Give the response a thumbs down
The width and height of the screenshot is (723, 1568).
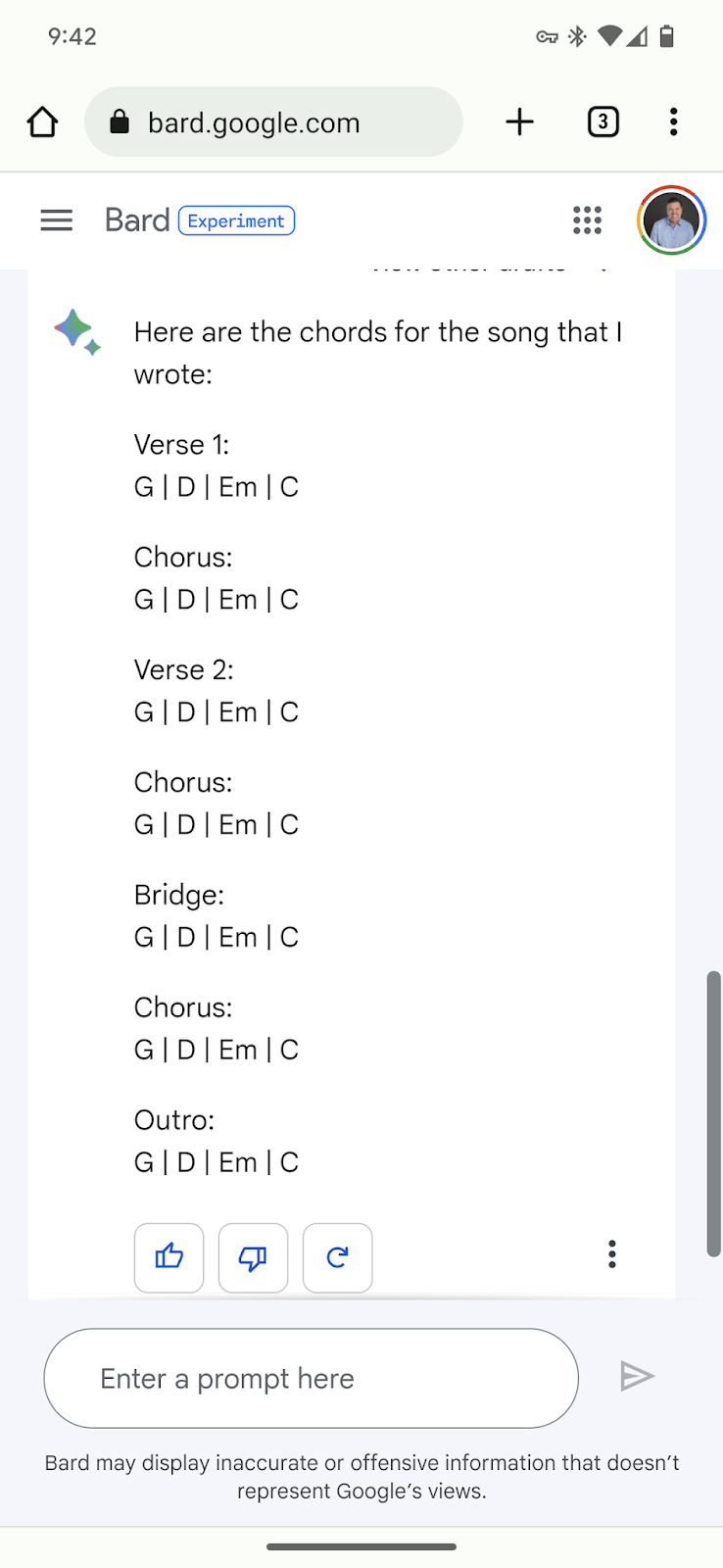pyautogui.click(x=254, y=1257)
